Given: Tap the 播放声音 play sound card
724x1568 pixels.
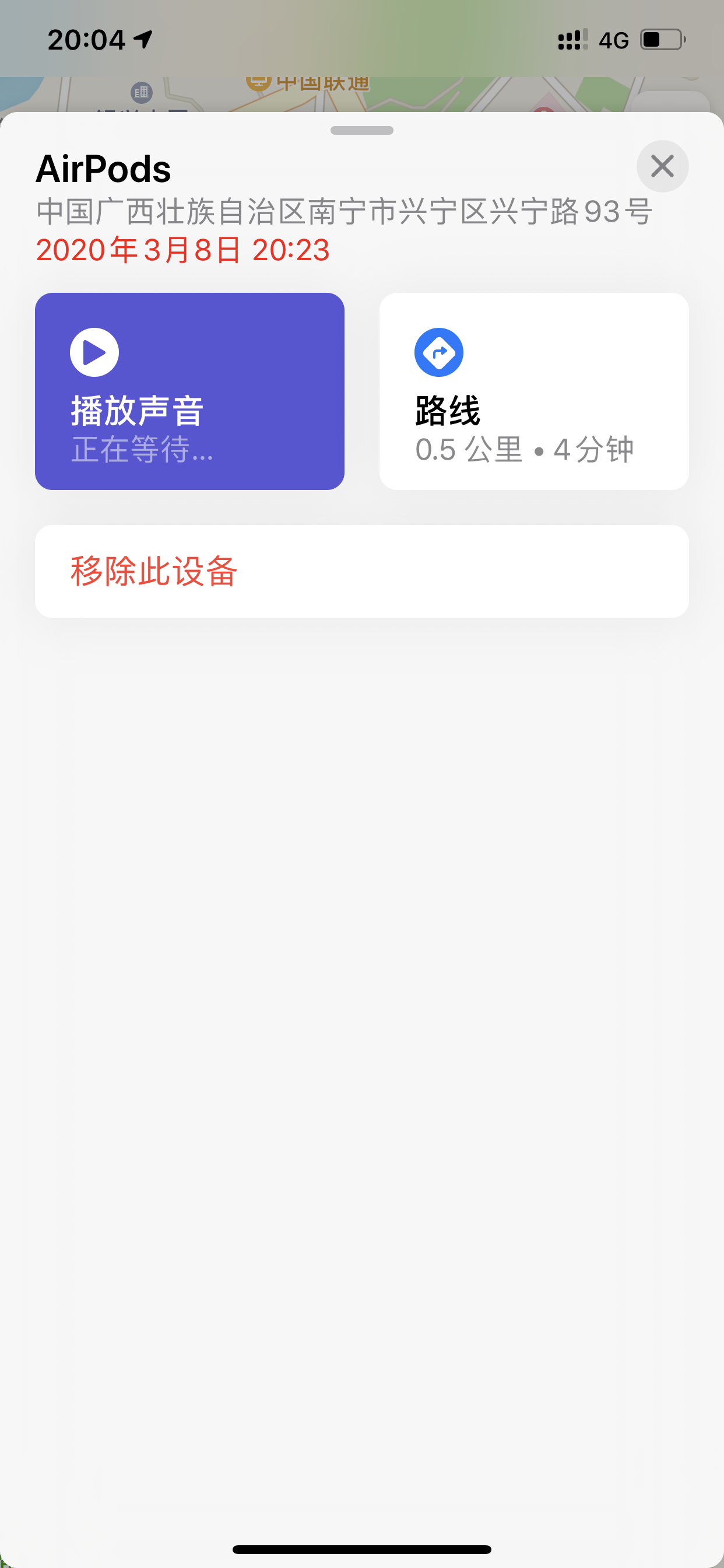Looking at the screenshot, I should [189, 391].
